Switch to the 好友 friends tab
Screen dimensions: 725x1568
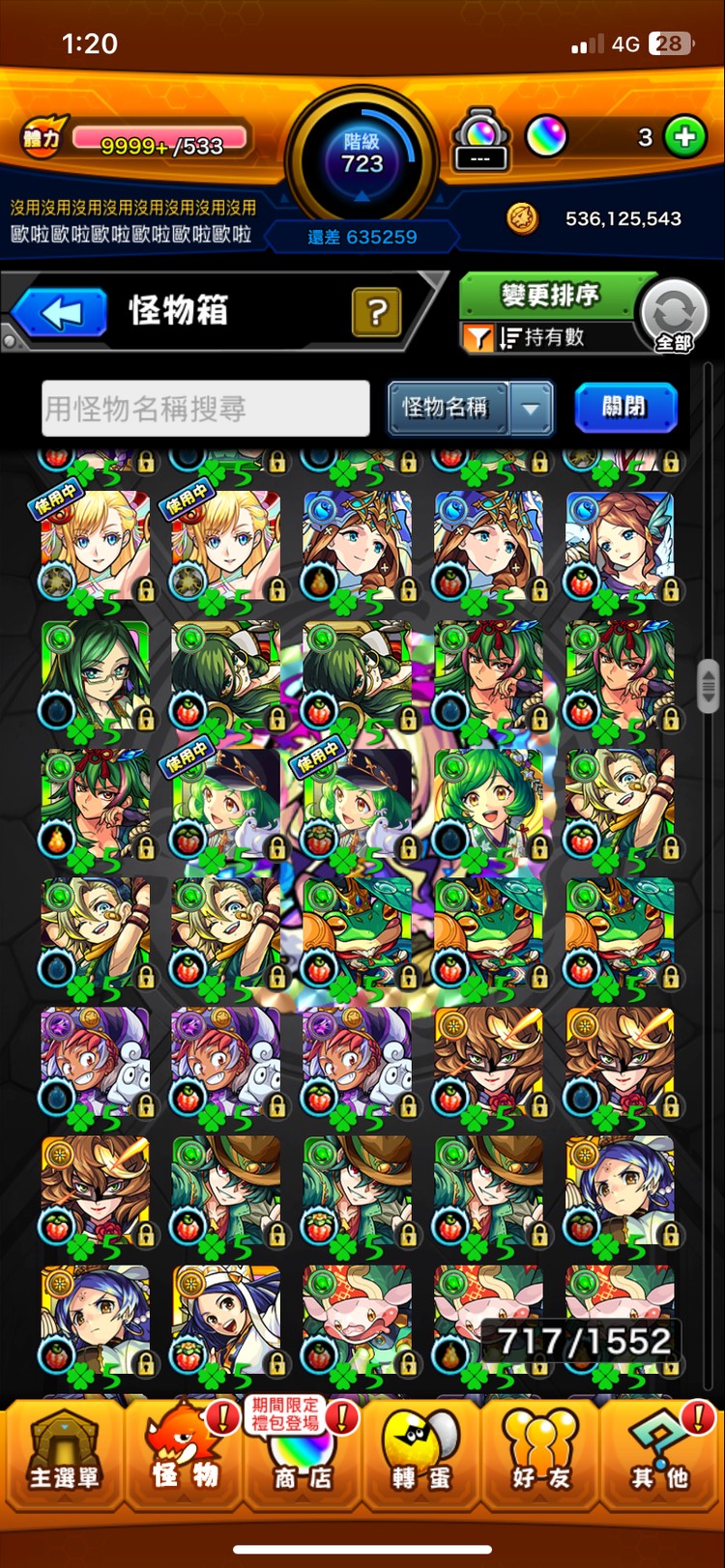(542, 1455)
